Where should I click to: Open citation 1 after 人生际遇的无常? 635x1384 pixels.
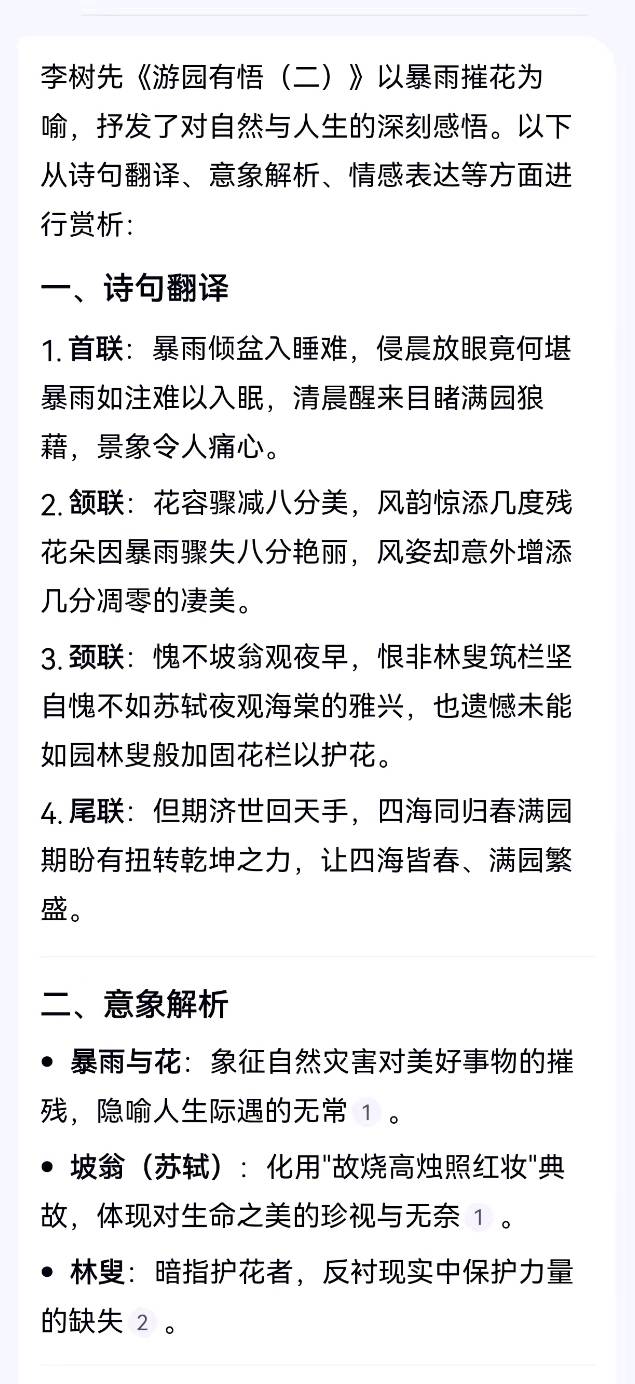pos(367,1112)
